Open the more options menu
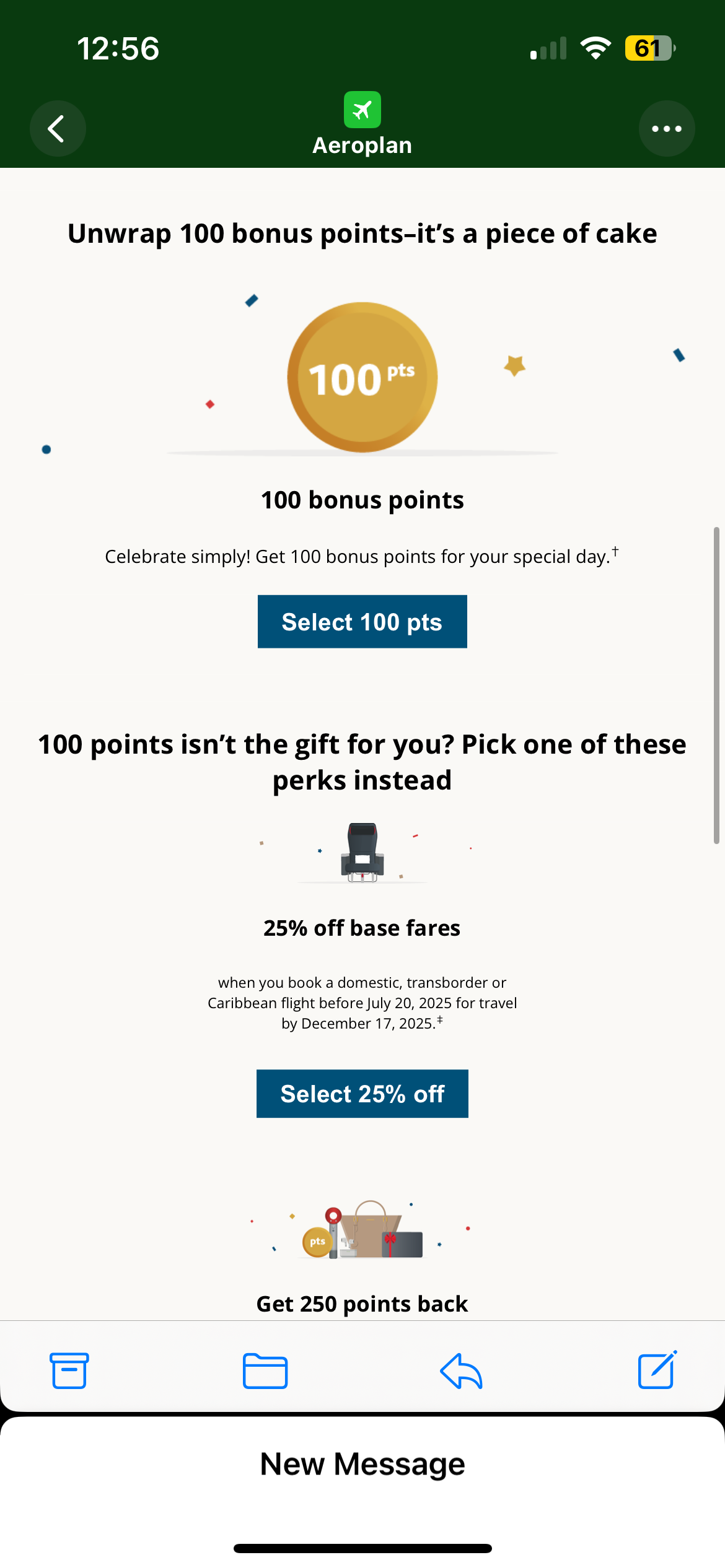725x1568 pixels. point(666,129)
